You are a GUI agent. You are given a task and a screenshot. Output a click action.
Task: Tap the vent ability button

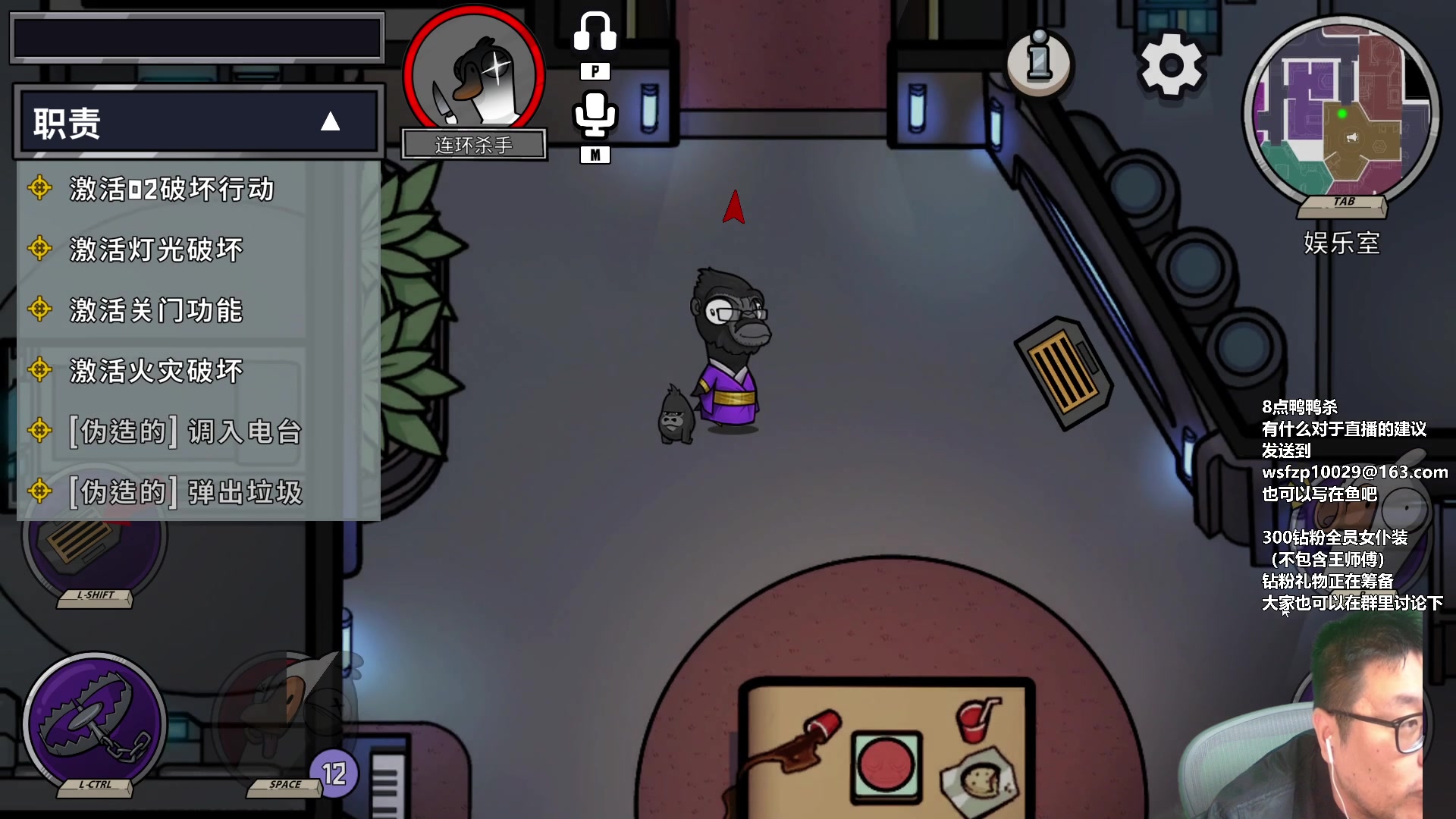tap(94, 542)
